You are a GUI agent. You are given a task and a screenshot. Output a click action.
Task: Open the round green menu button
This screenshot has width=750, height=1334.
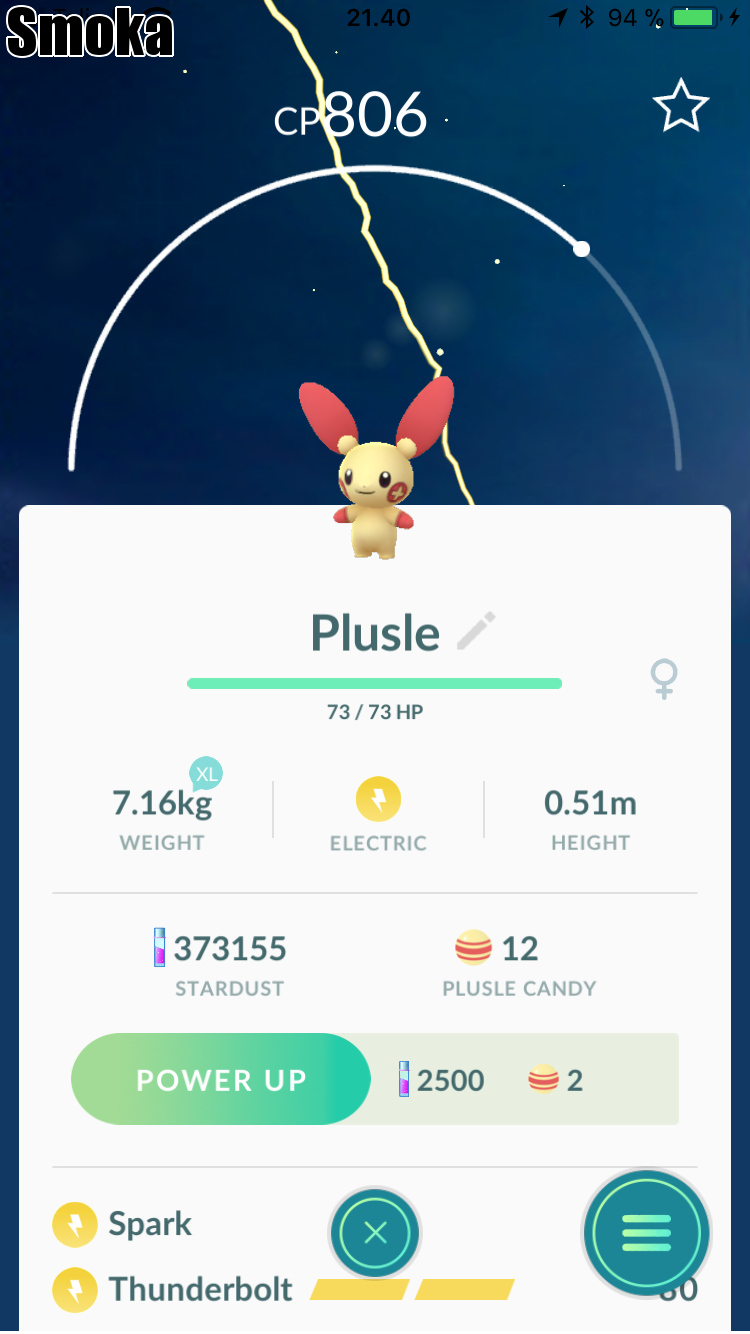click(646, 1233)
